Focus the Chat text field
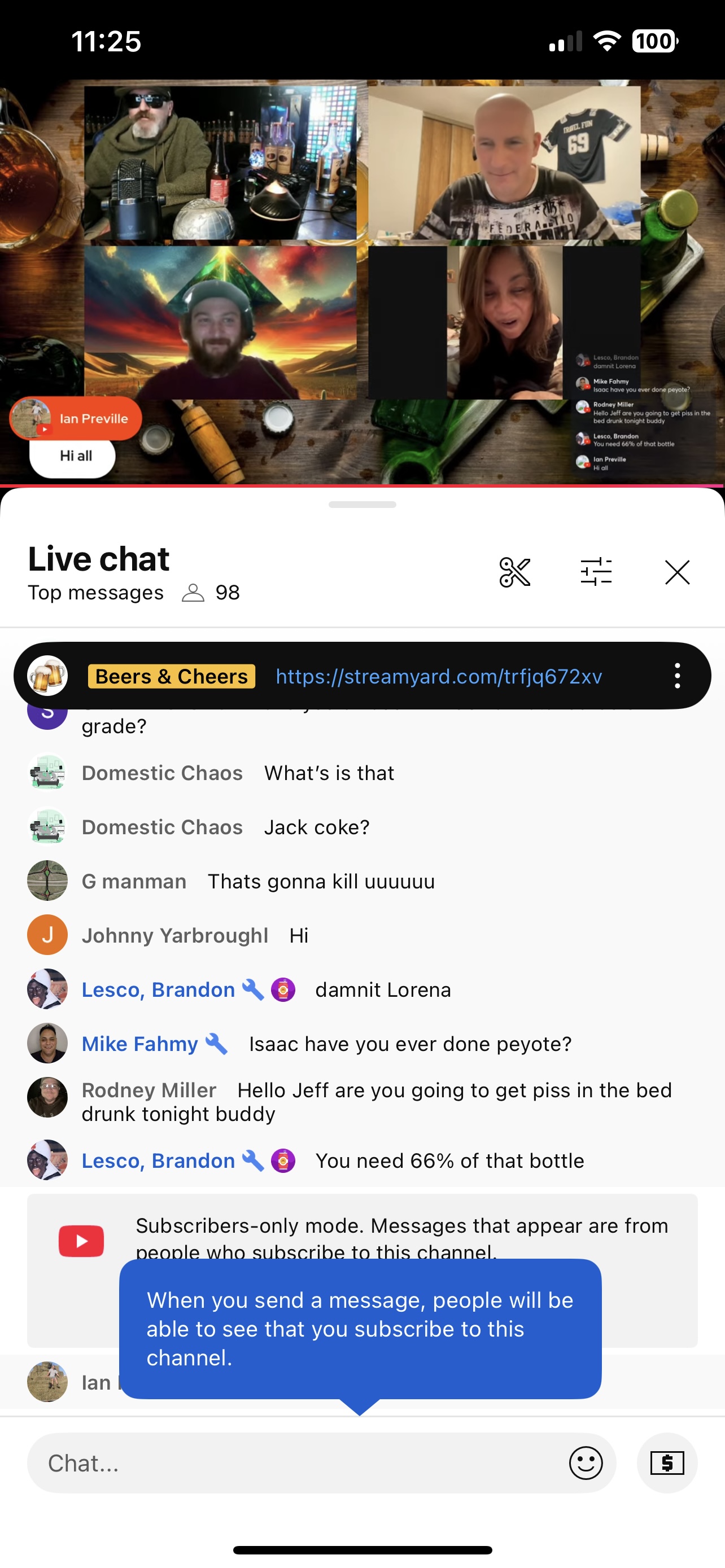 click(298, 1462)
